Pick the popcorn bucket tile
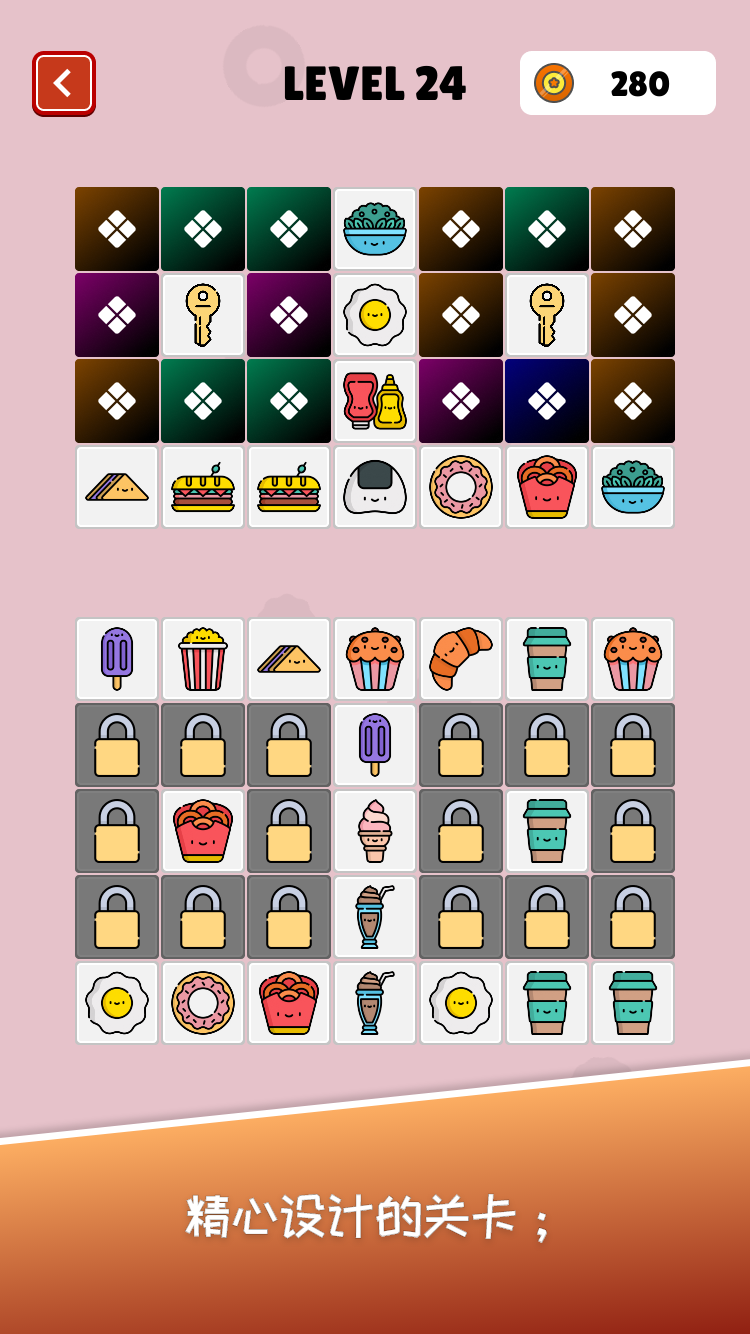This screenshot has width=750, height=1334. point(203,659)
